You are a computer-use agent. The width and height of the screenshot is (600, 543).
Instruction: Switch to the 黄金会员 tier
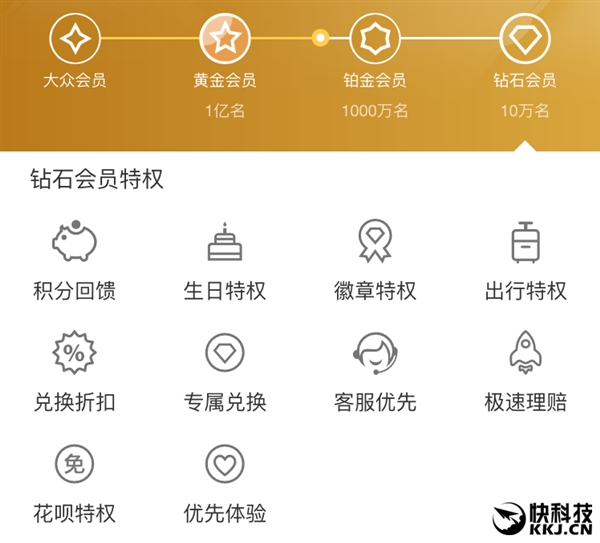(x=225, y=39)
